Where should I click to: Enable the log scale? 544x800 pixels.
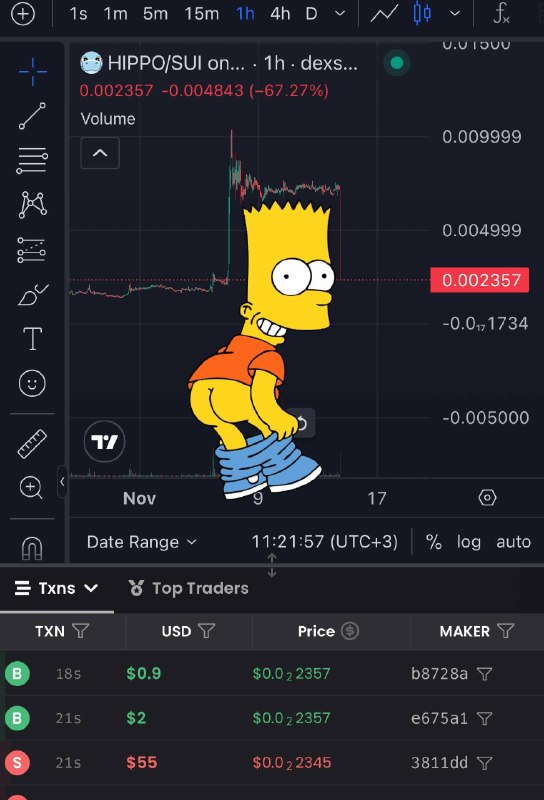pos(468,542)
